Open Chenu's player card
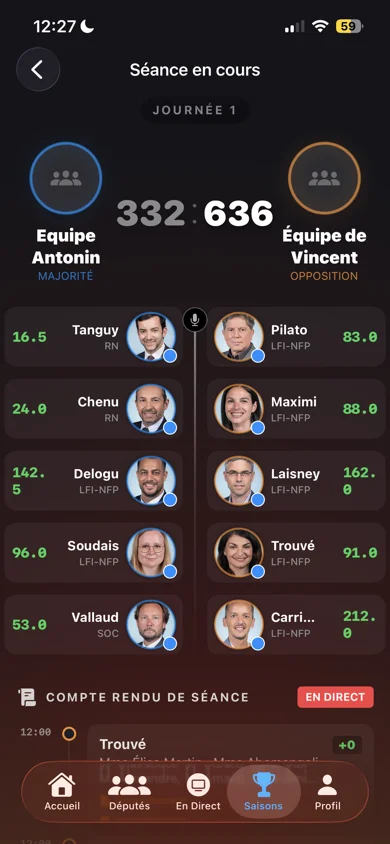This screenshot has height=844, width=390. [93, 409]
